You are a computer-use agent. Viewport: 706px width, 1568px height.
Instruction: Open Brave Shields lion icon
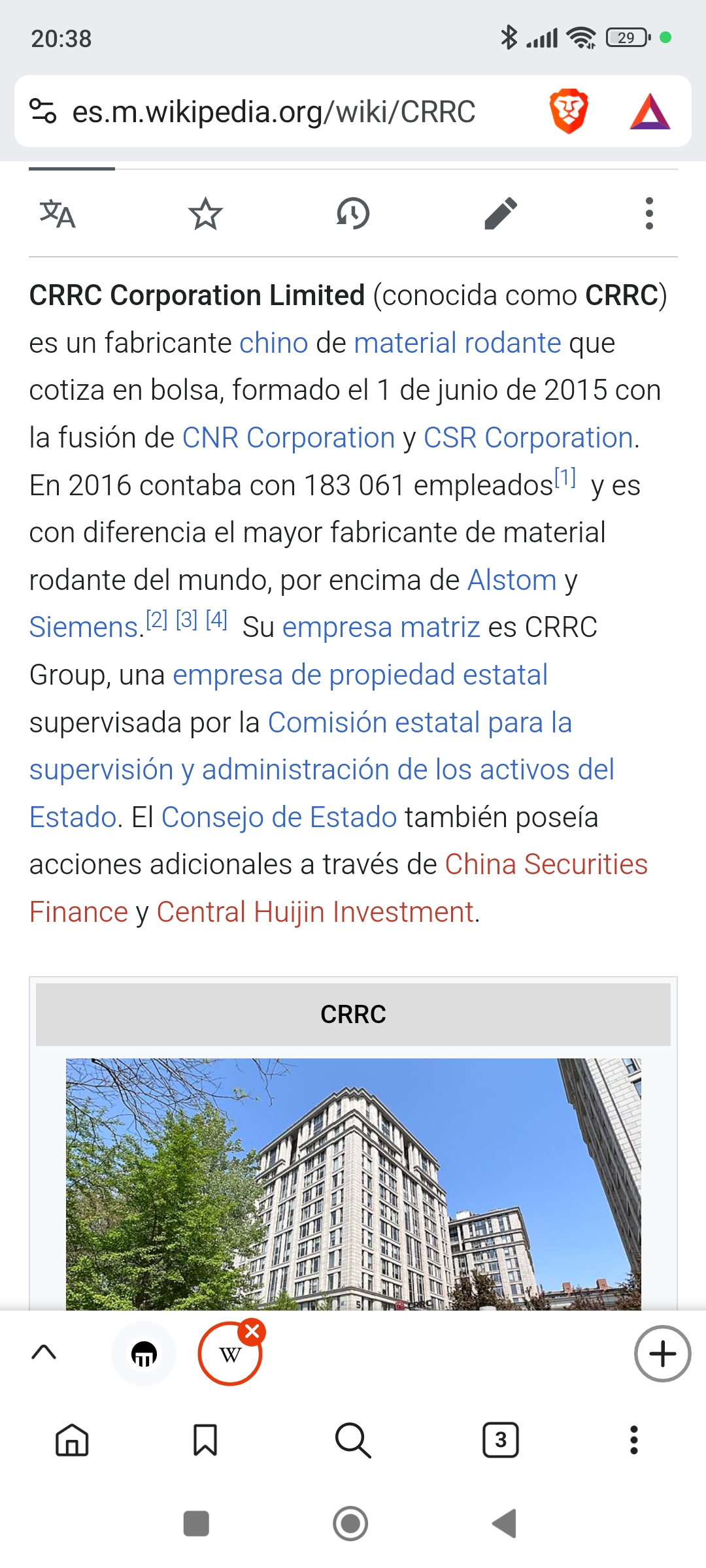569,111
